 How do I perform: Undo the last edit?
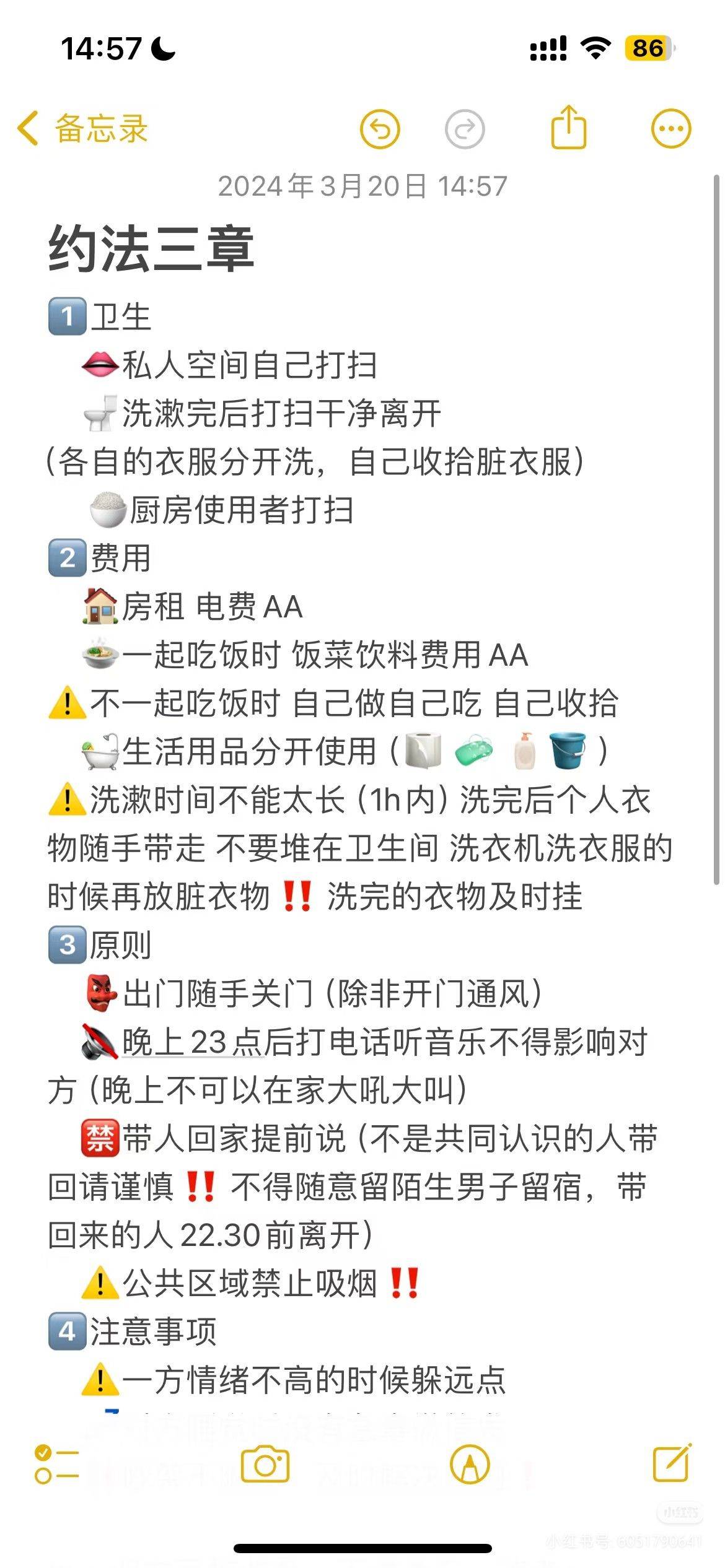tap(380, 129)
